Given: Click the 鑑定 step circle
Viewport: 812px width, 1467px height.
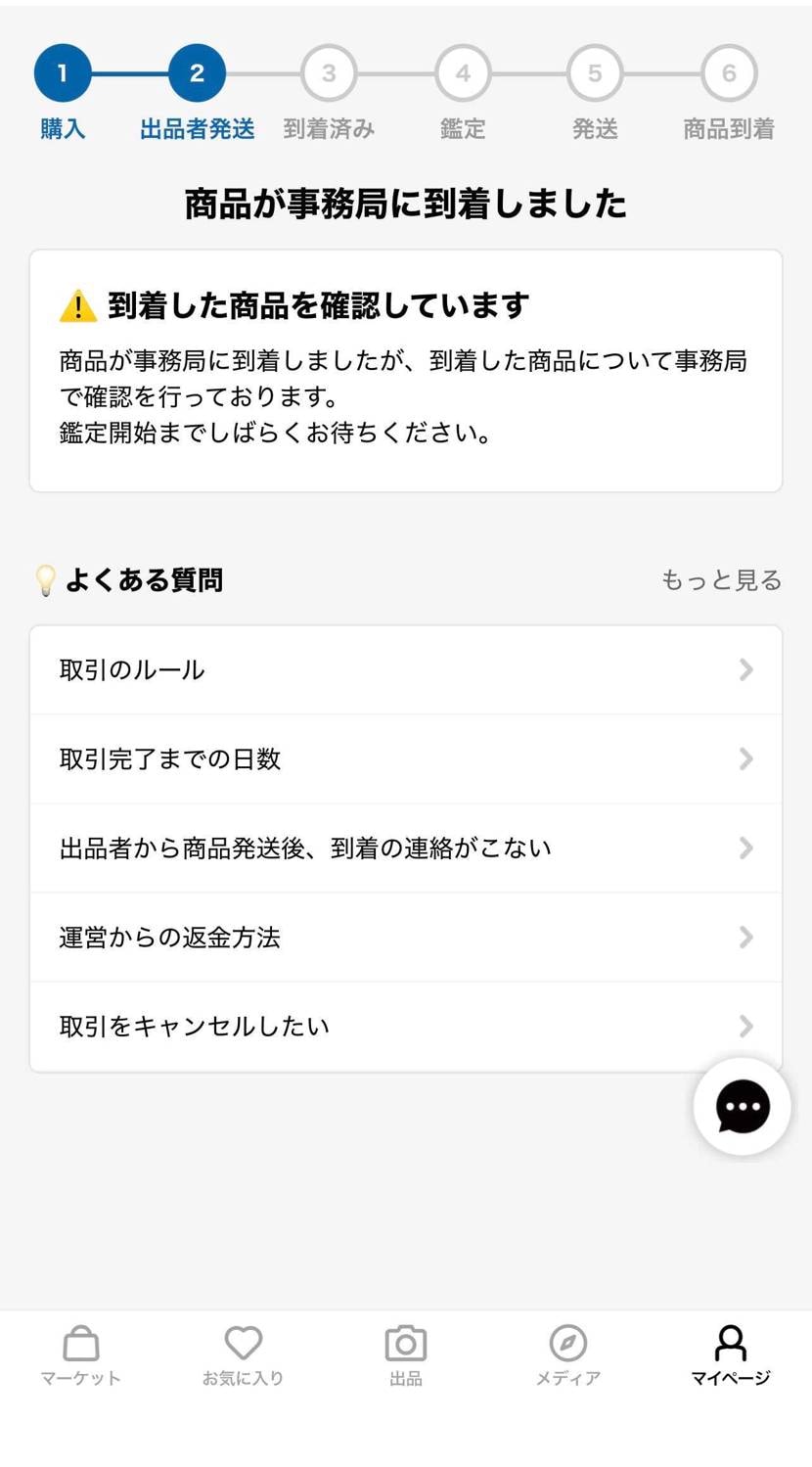Looking at the screenshot, I should pyautogui.click(x=462, y=70).
